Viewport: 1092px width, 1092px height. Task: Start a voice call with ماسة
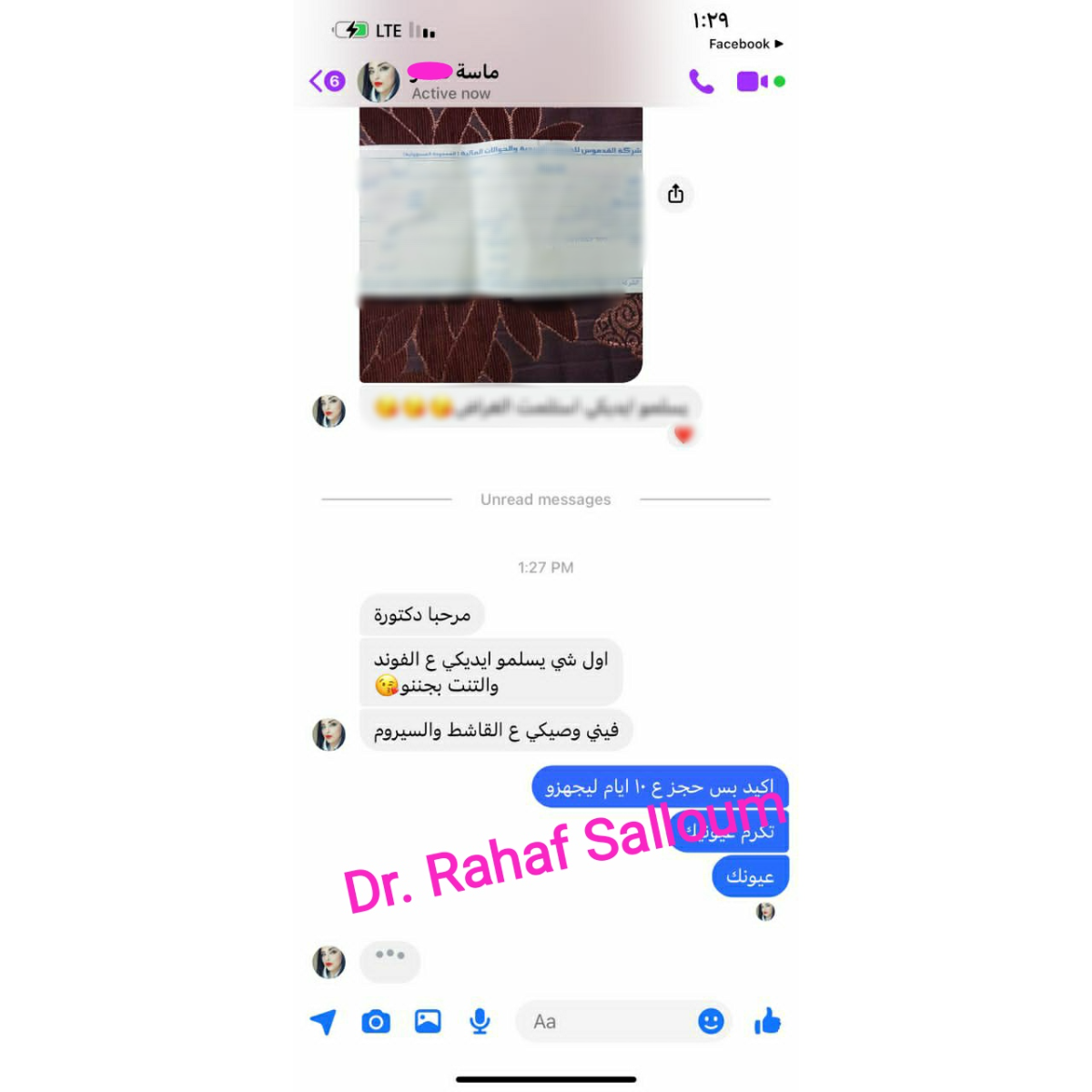701,82
